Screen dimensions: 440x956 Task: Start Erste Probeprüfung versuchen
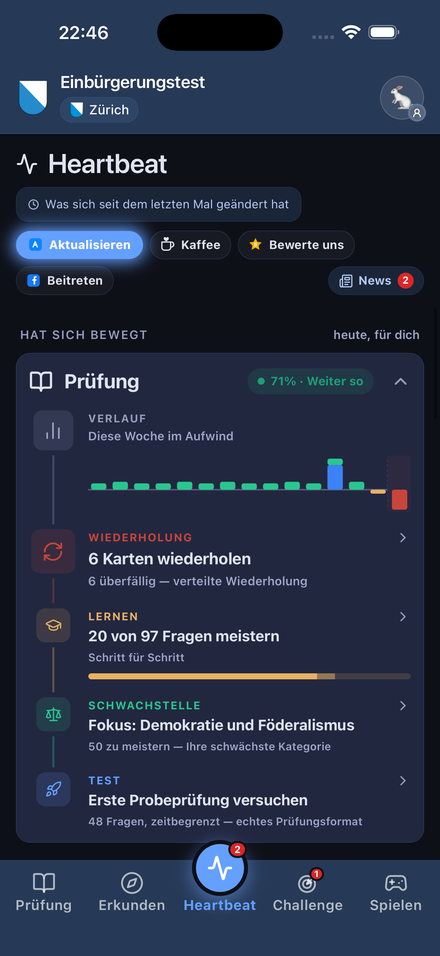pyautogui.click(x=220, y=801)
